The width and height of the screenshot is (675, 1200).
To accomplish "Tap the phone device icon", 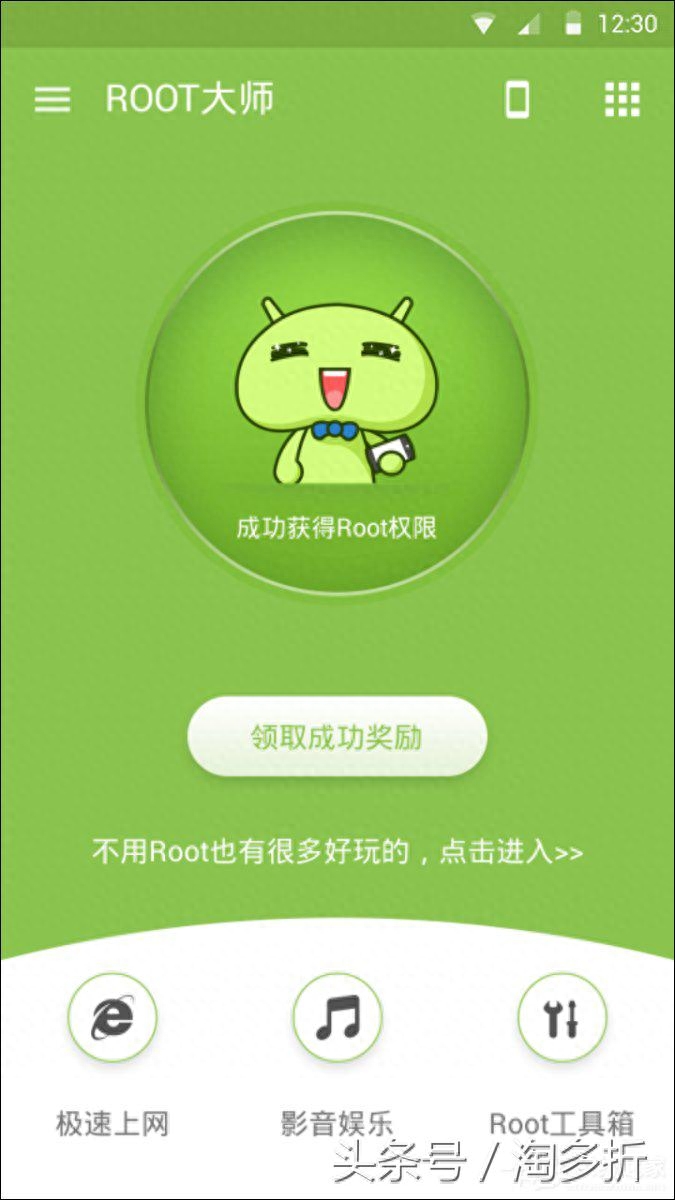I will pos(517,99).
